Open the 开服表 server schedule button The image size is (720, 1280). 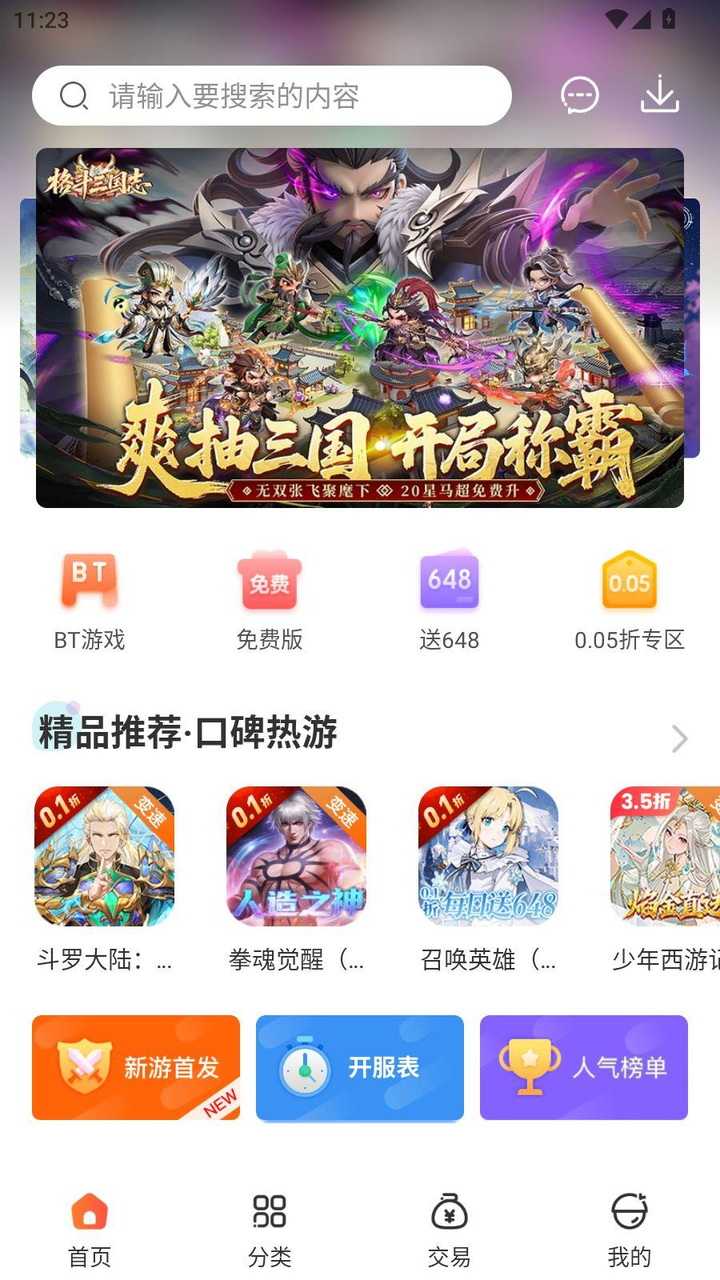[359, 1067]
